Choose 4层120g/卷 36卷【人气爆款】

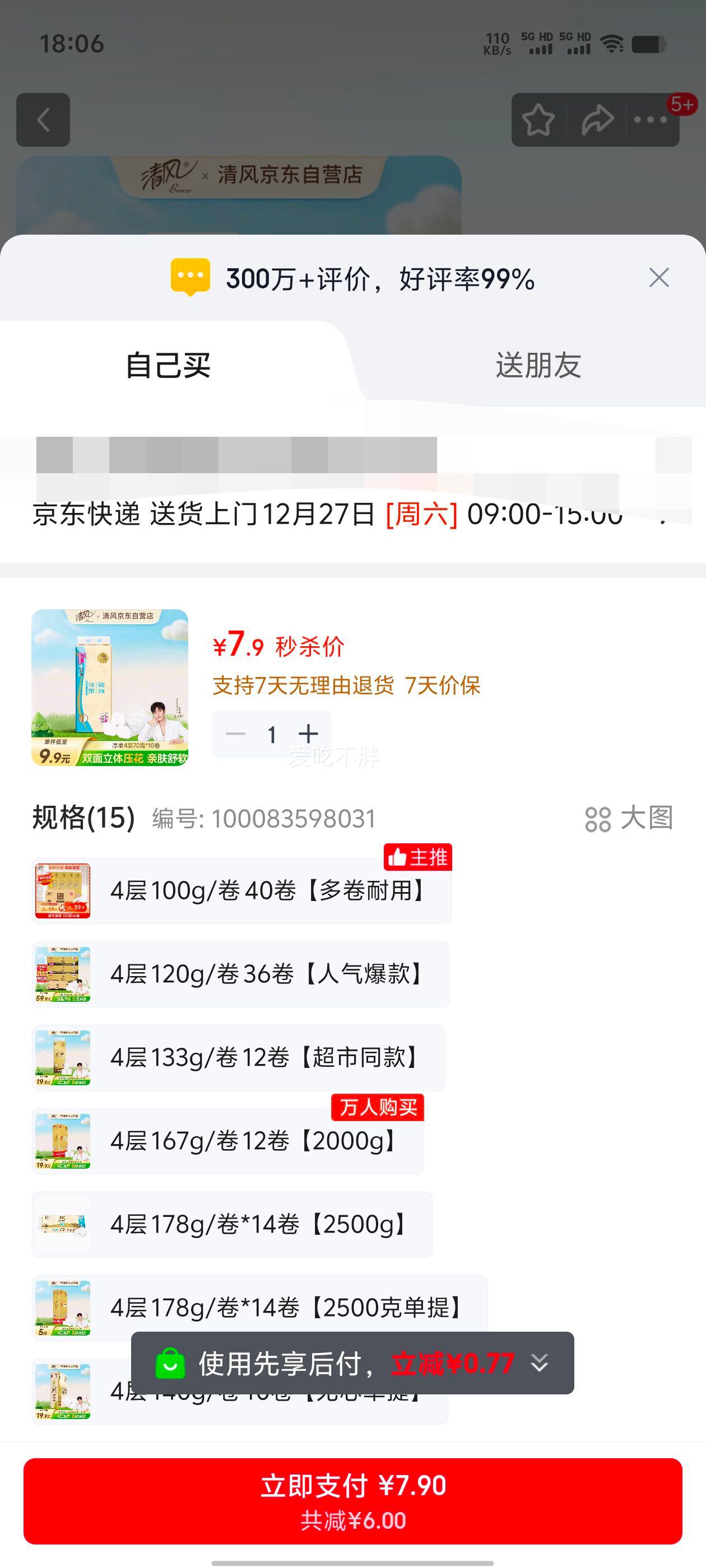[240, 974]
